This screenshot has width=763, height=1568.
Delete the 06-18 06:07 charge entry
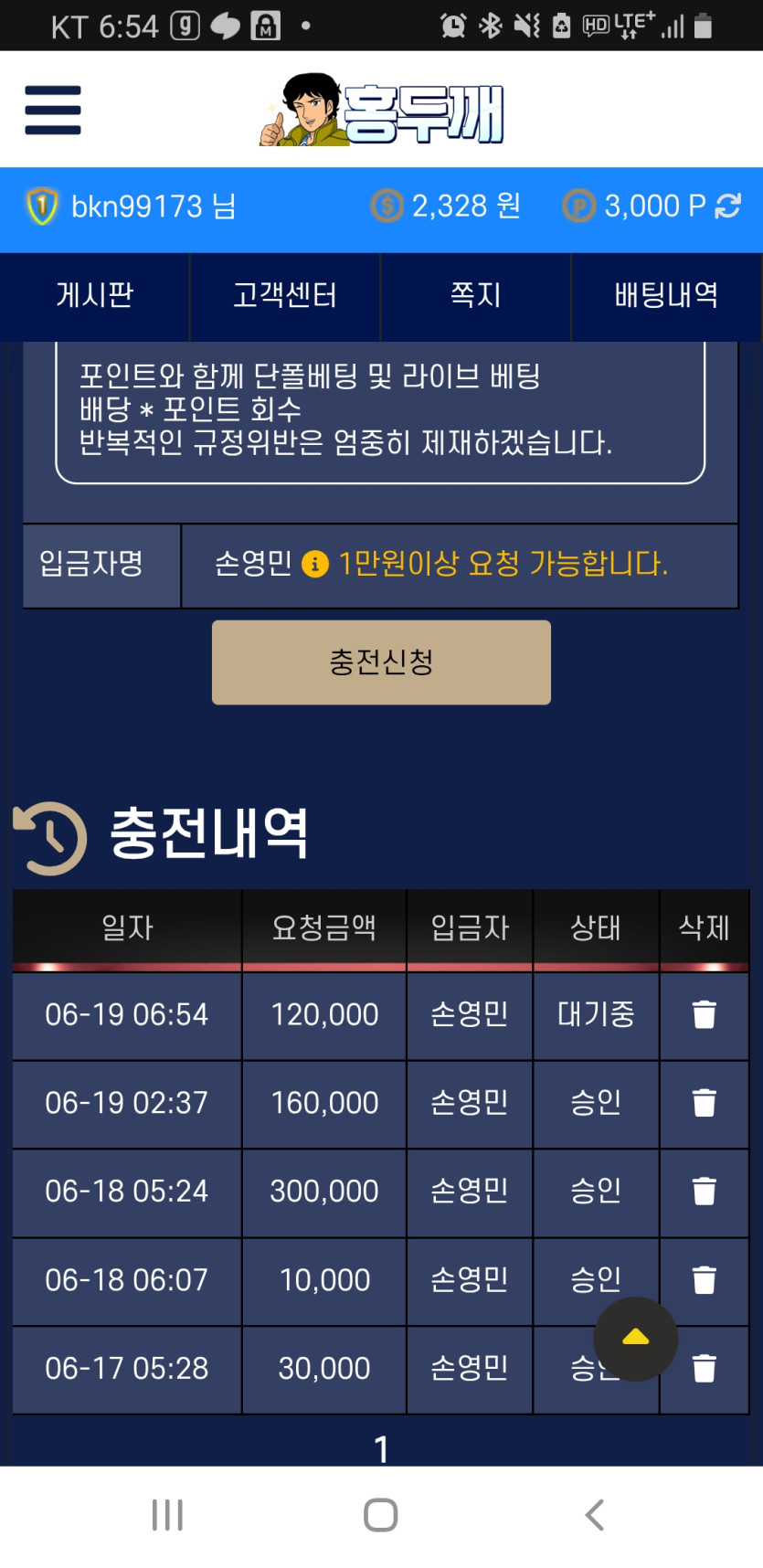tap(704, 1279)
